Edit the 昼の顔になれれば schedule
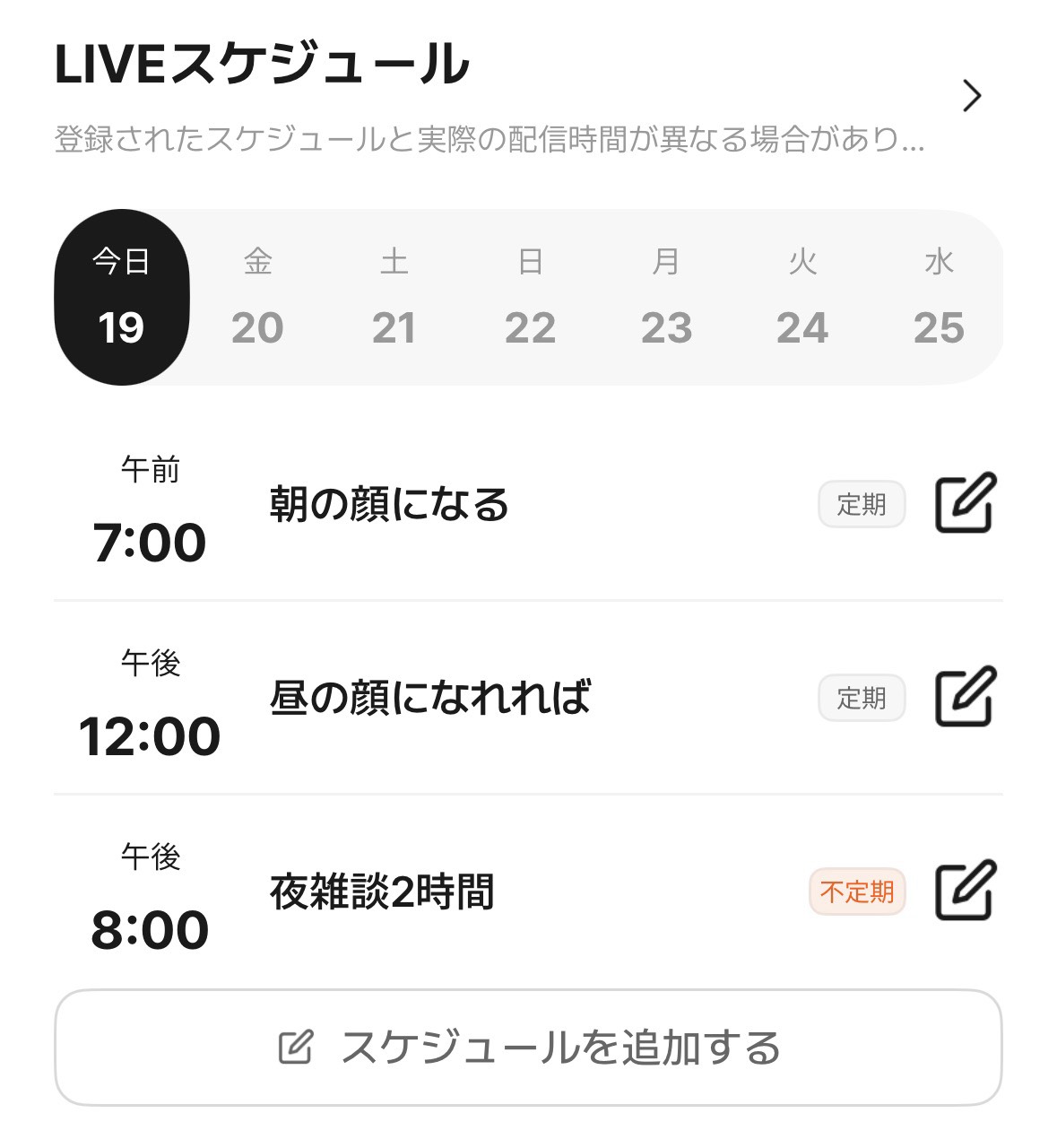Screen dimensions: 1057x1148 coord(966,697)
